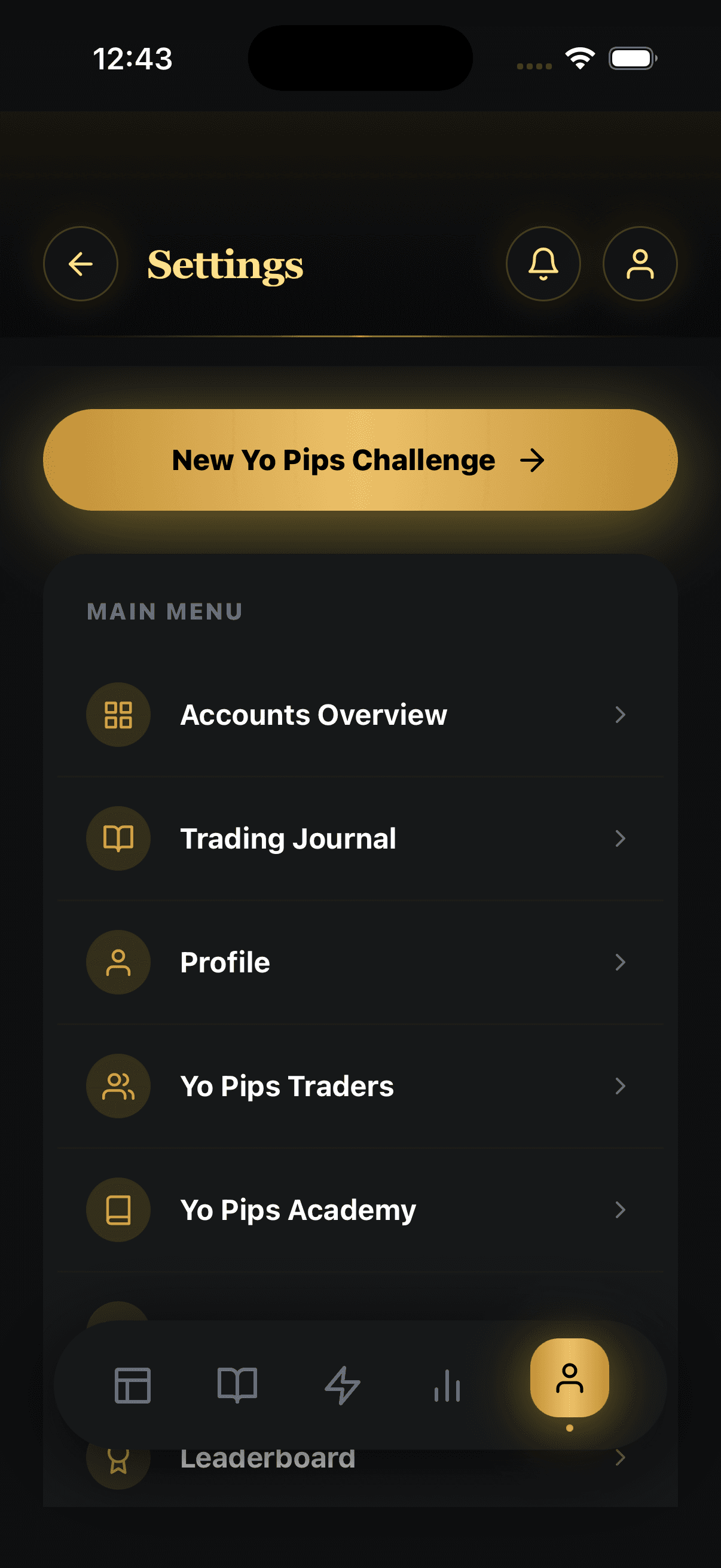
Task: Open notifications with the bell icon
Action: pyautogui.click(x=543, y=264)
